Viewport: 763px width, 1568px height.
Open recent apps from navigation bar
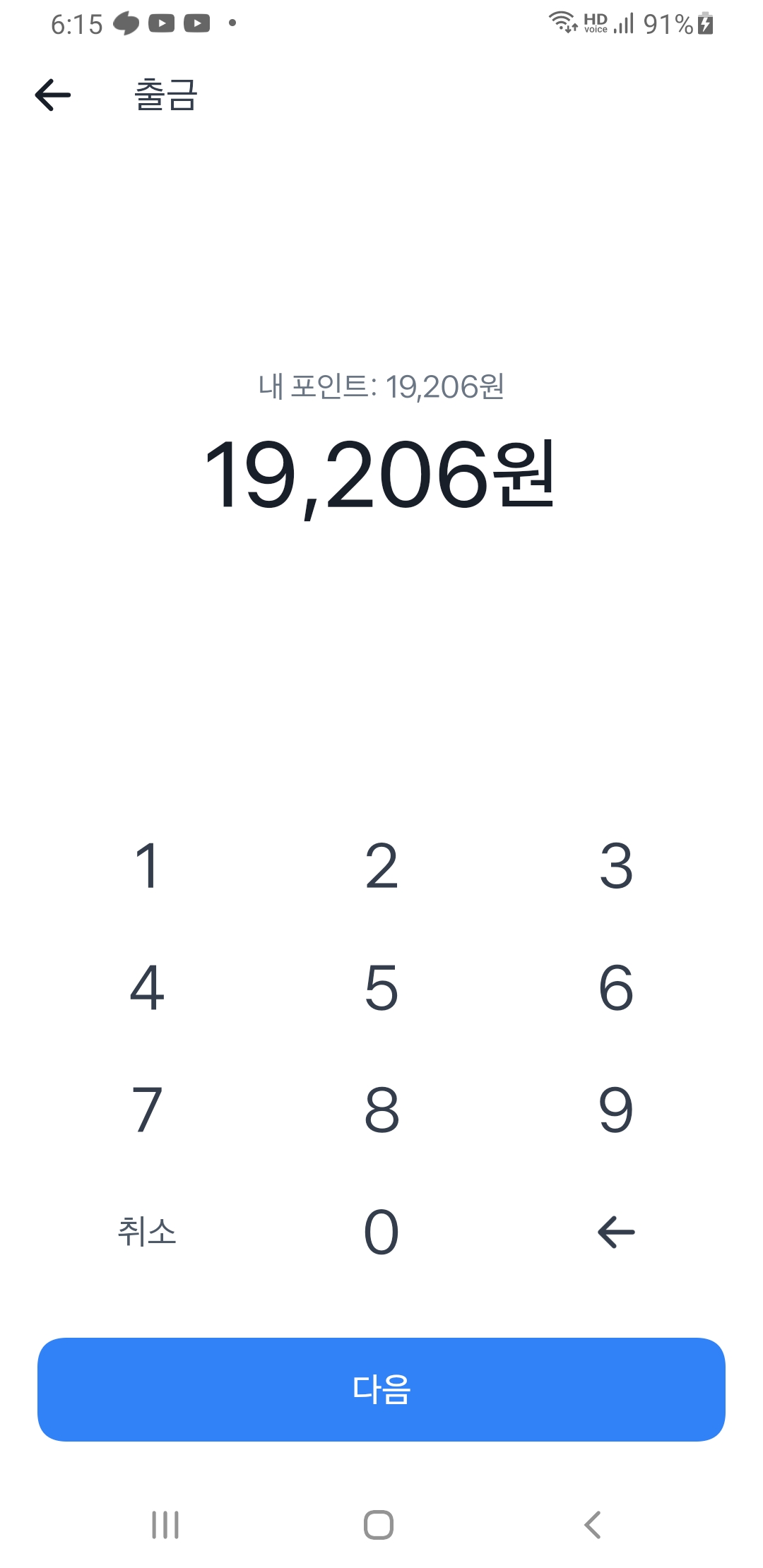pyautogui.click(x=165, y=1525)
